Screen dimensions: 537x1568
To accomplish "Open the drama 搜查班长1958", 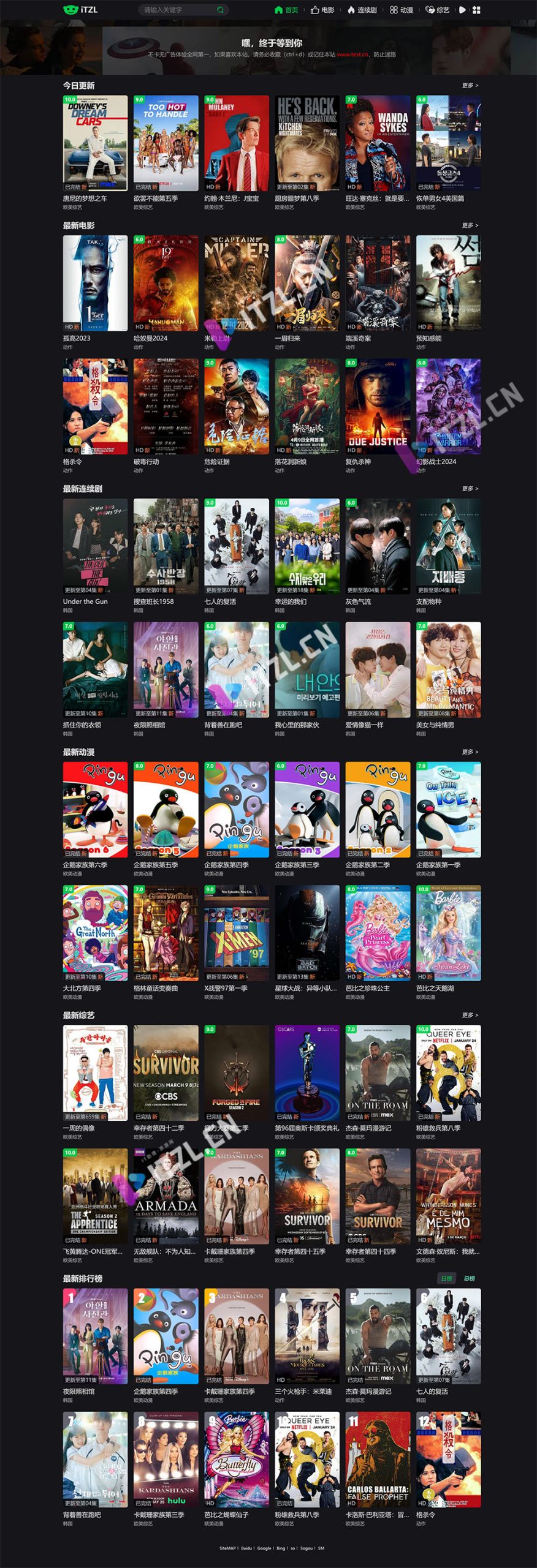I will coord(166,546).
